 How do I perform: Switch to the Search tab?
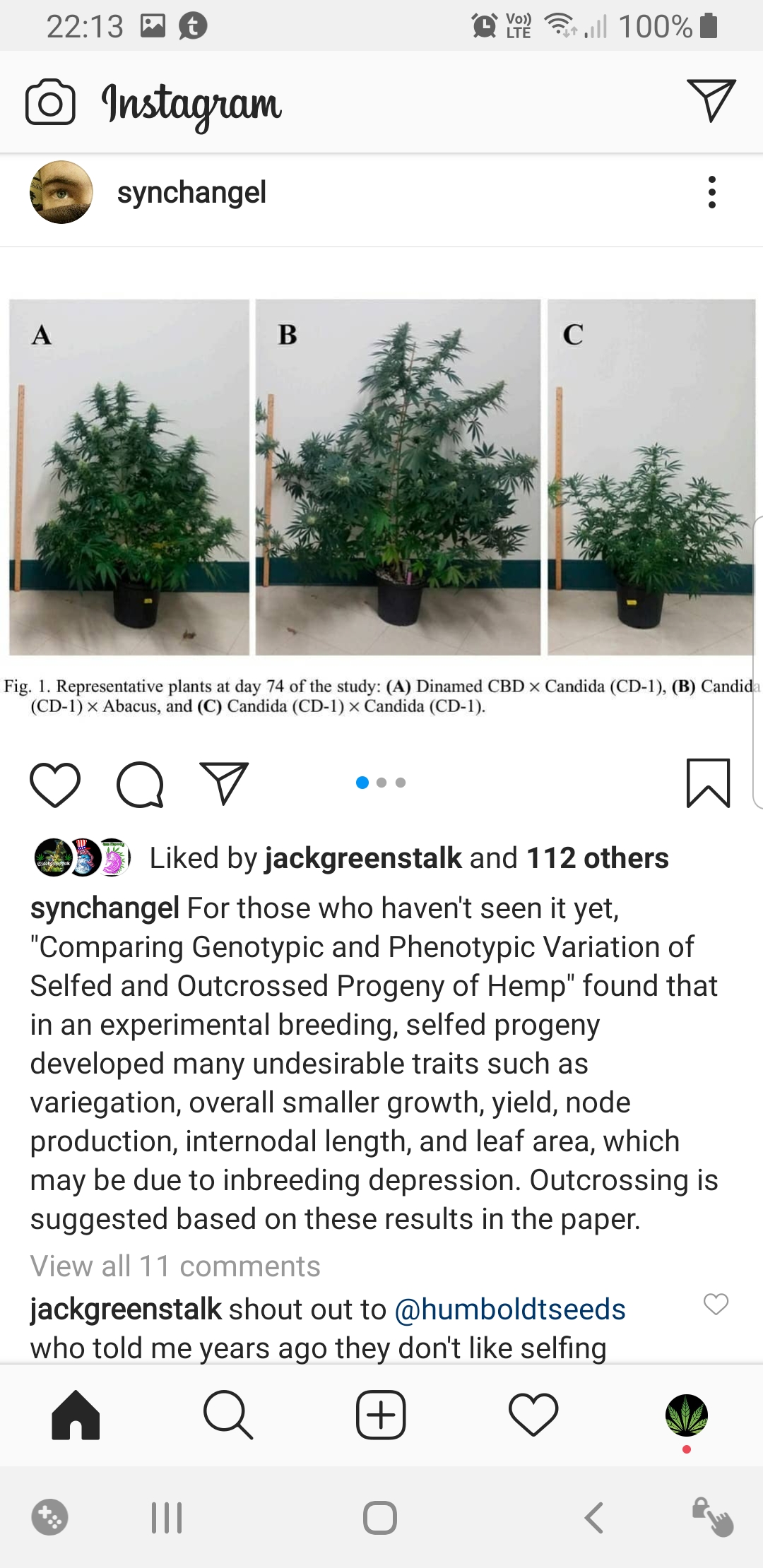[227, 1415]
